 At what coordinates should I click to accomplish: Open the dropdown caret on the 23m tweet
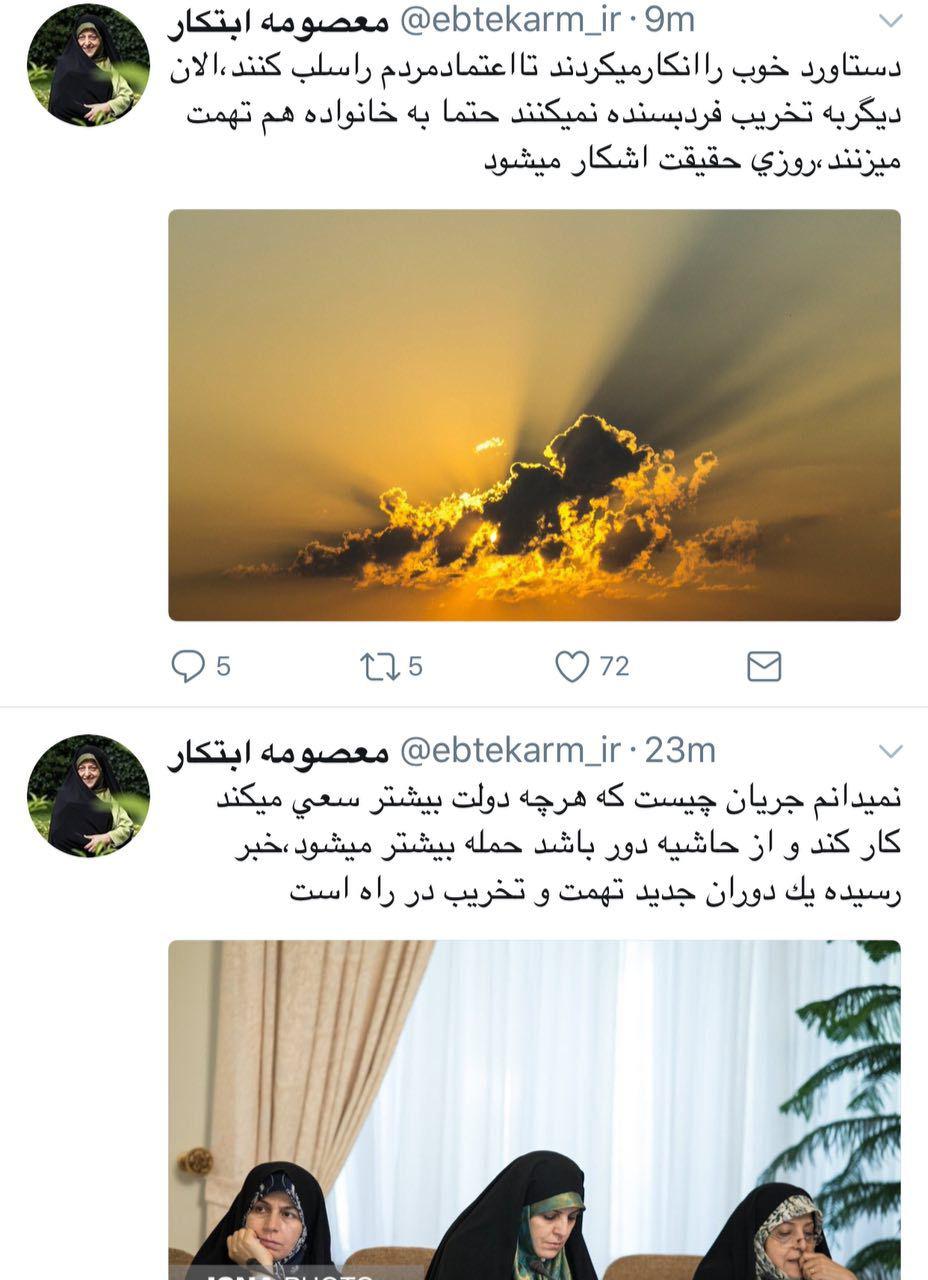(x=890, y=751)
